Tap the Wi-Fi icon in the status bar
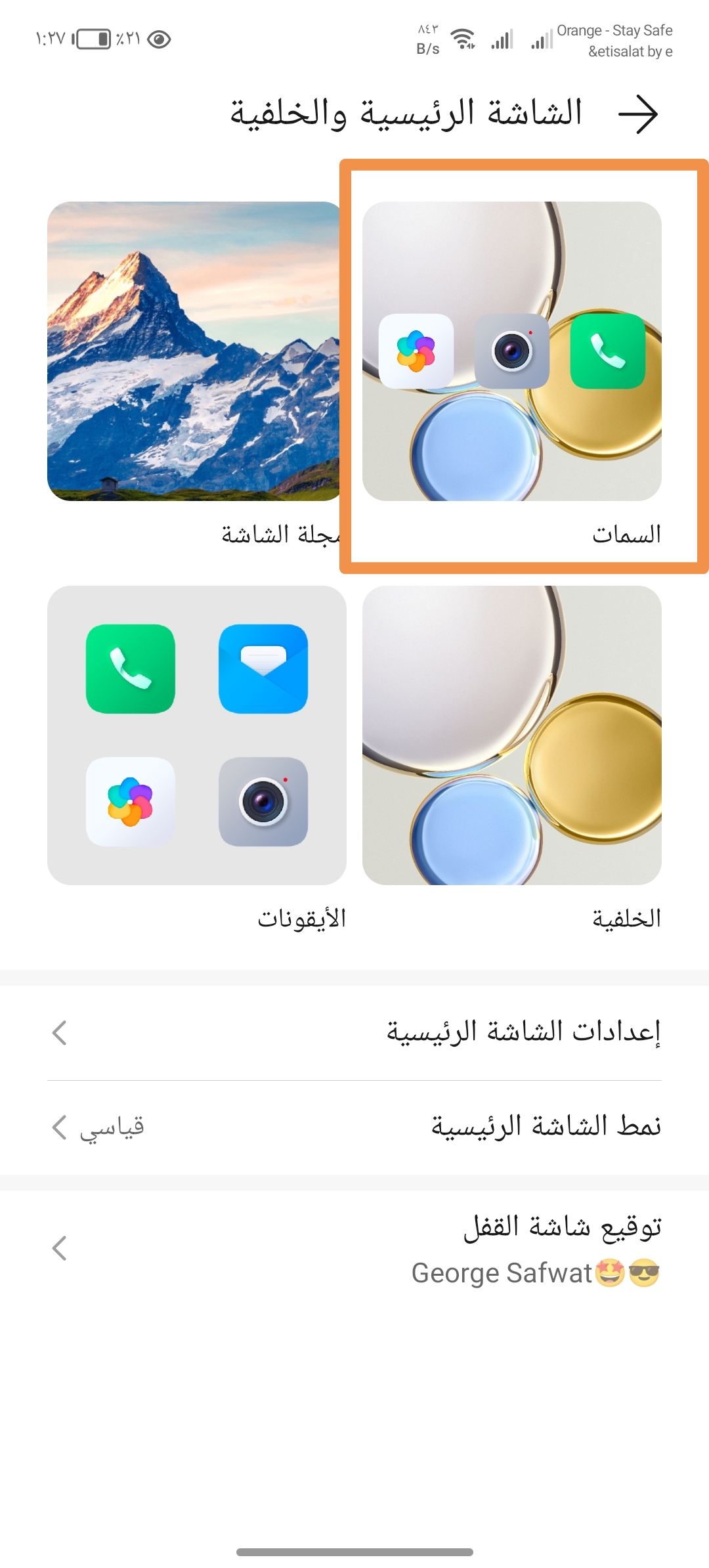This screenshot has width=709, height=1568. click(463, 37)
